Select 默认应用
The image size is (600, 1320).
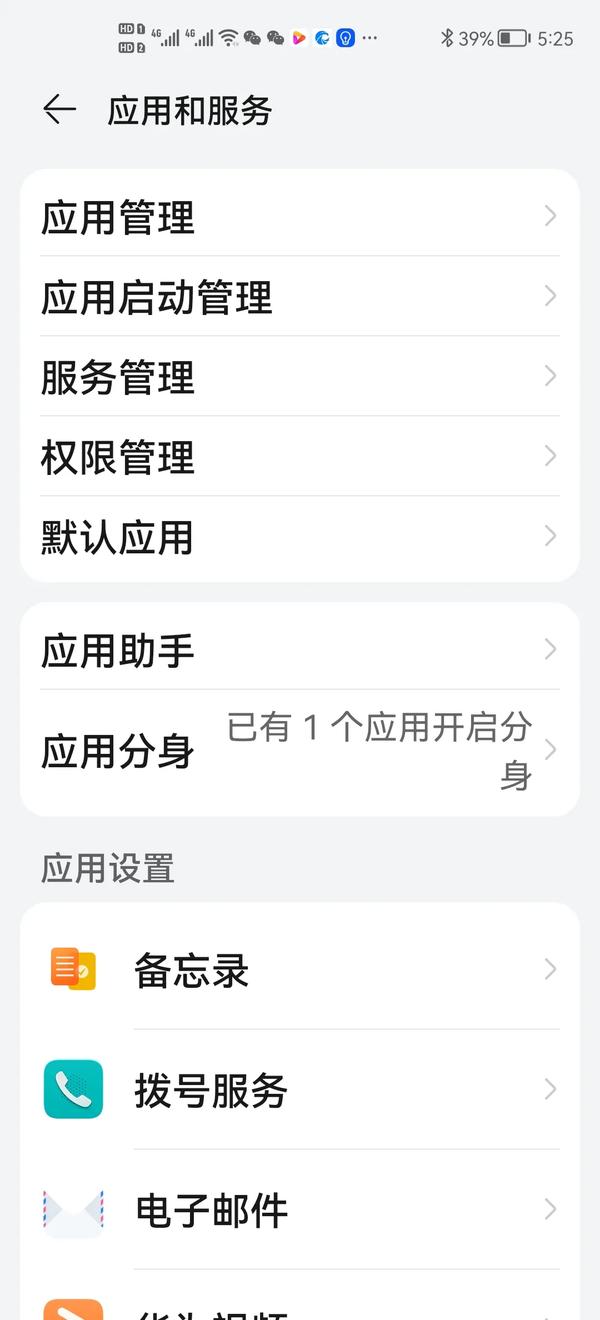[300, 537]
